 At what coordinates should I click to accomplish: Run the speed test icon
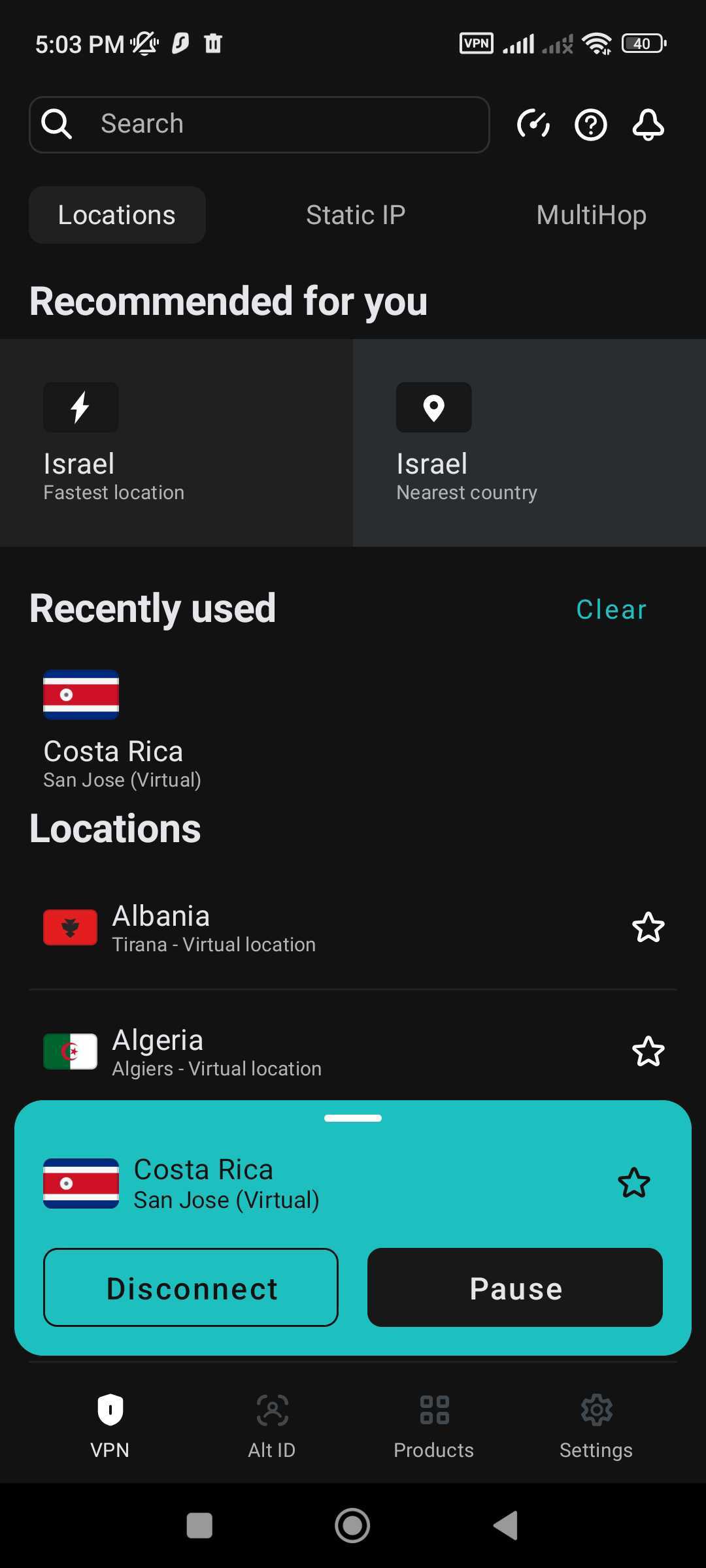[x=533, y=124]
